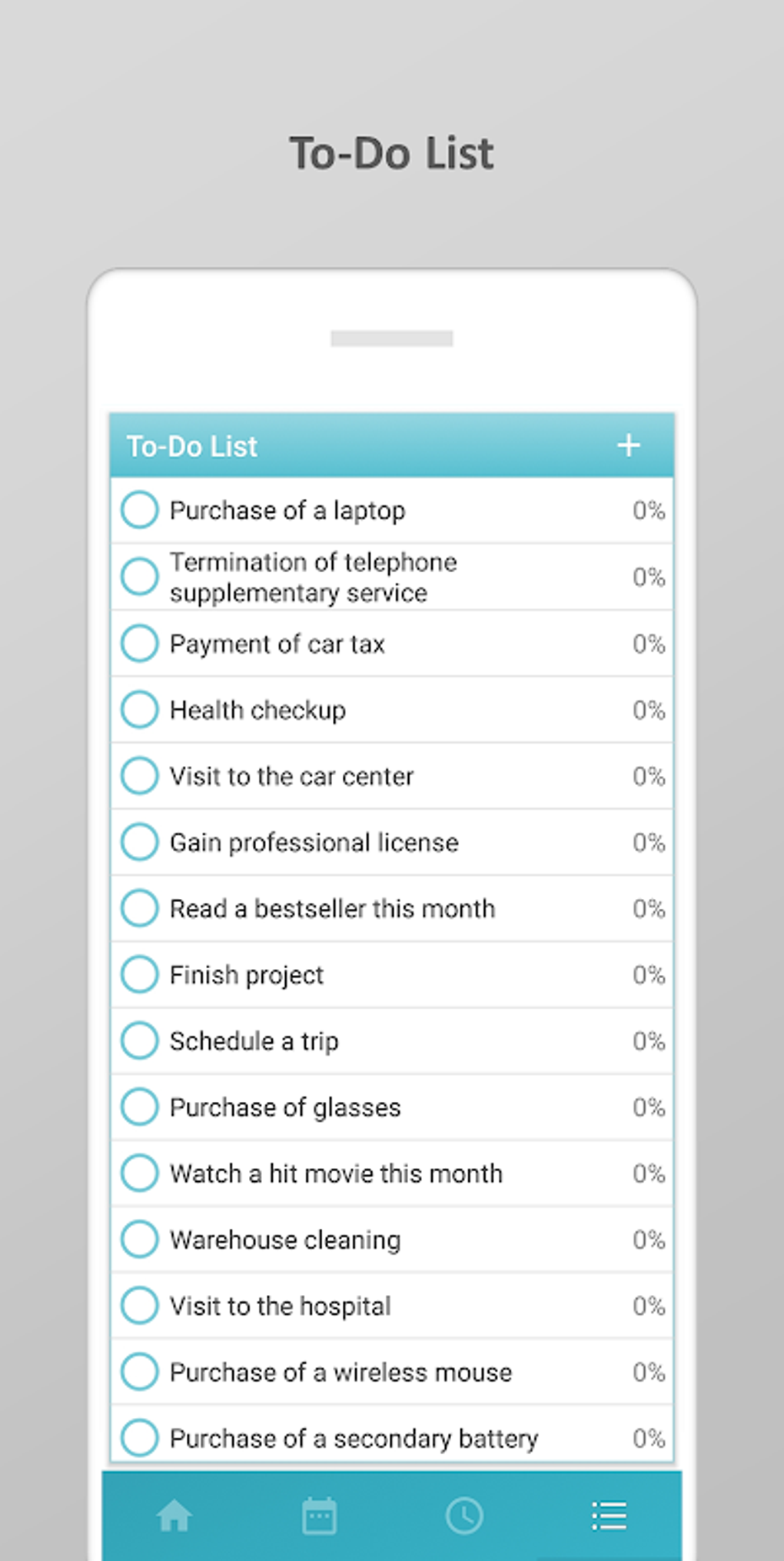Tap the To-Do List header title
This screenshot has height=1561, width=784.
(x=191, y=445)
